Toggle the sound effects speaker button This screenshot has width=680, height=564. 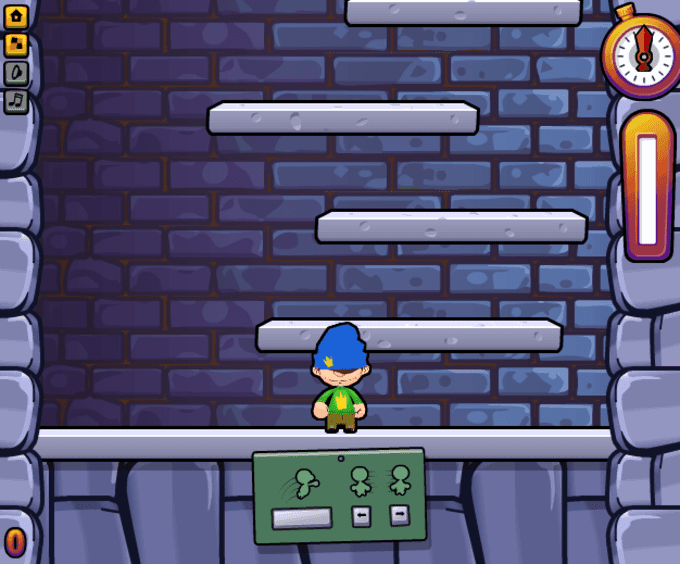coord(16,73)
